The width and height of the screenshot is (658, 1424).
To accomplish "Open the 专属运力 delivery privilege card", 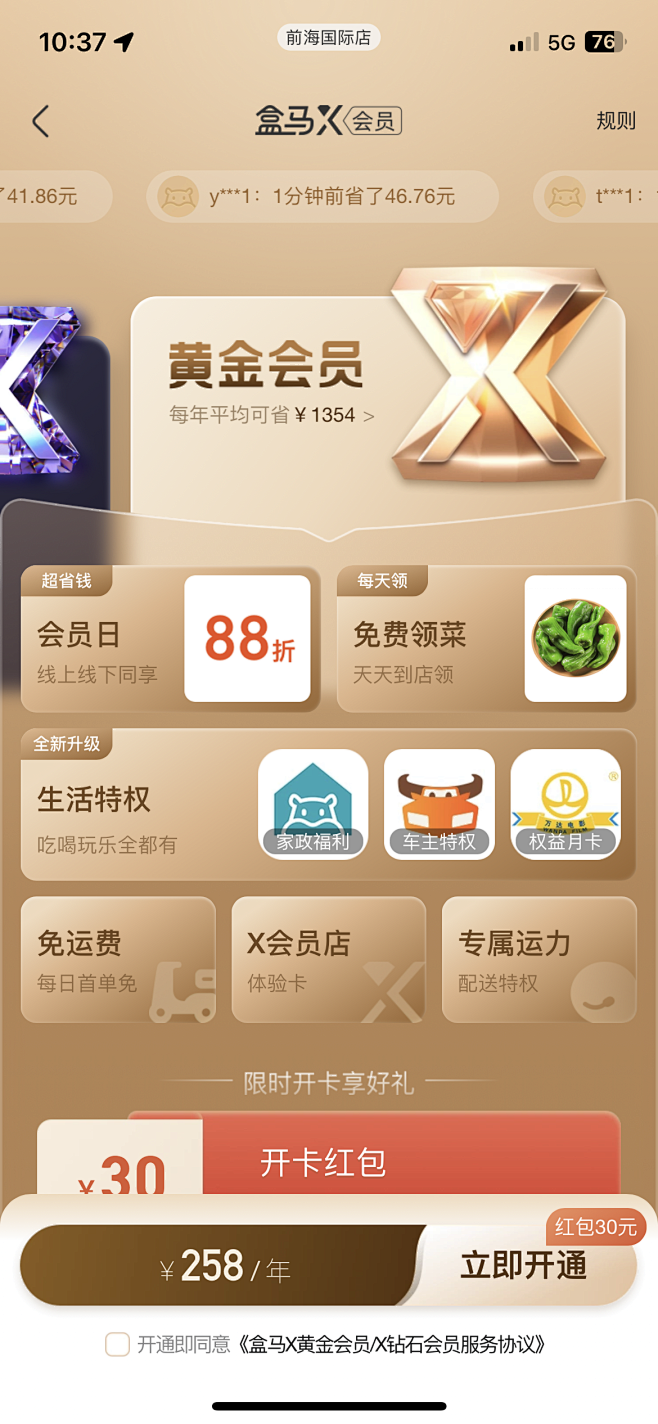I will pos(538,959).
